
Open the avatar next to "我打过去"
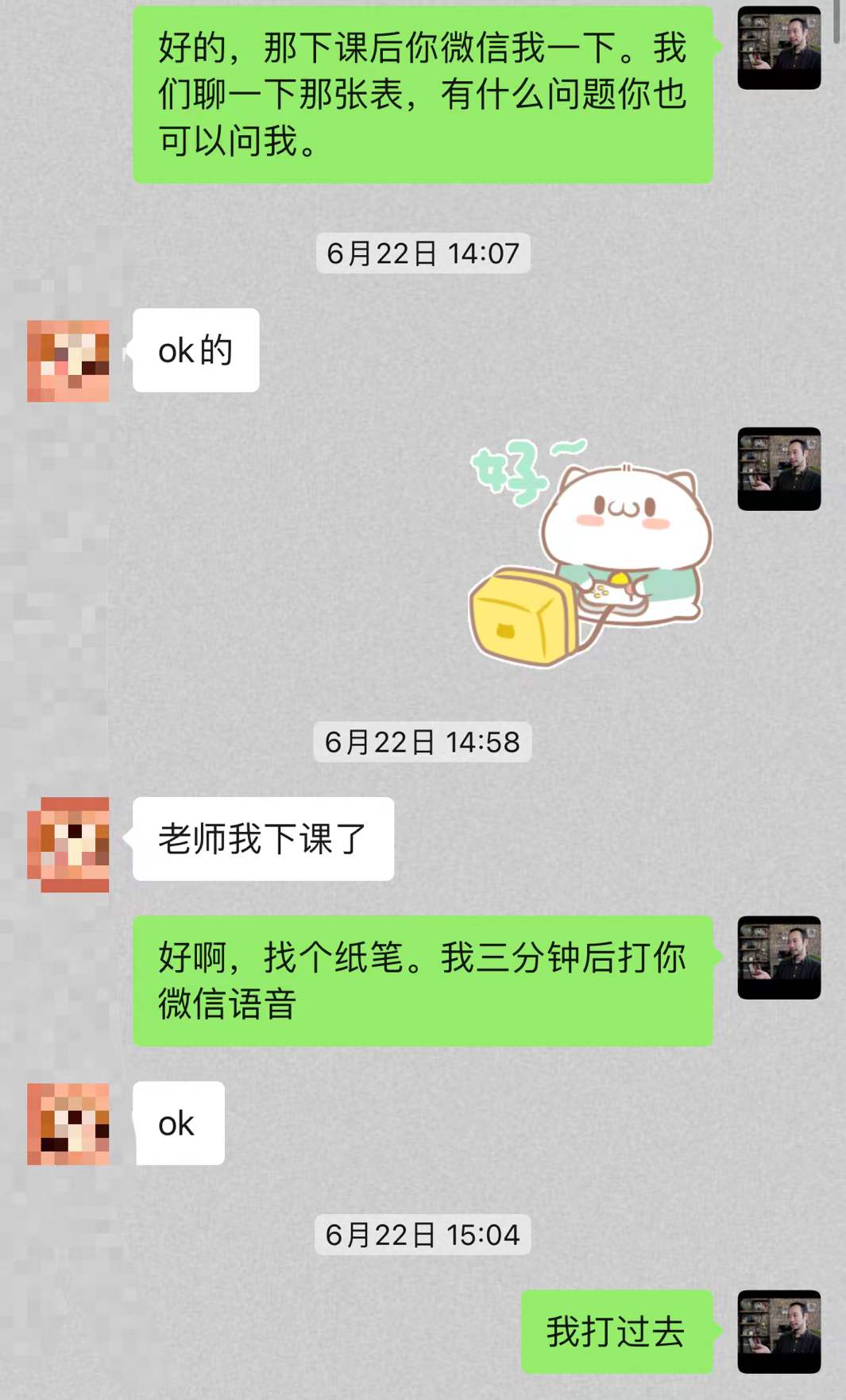pos(778,1332)
